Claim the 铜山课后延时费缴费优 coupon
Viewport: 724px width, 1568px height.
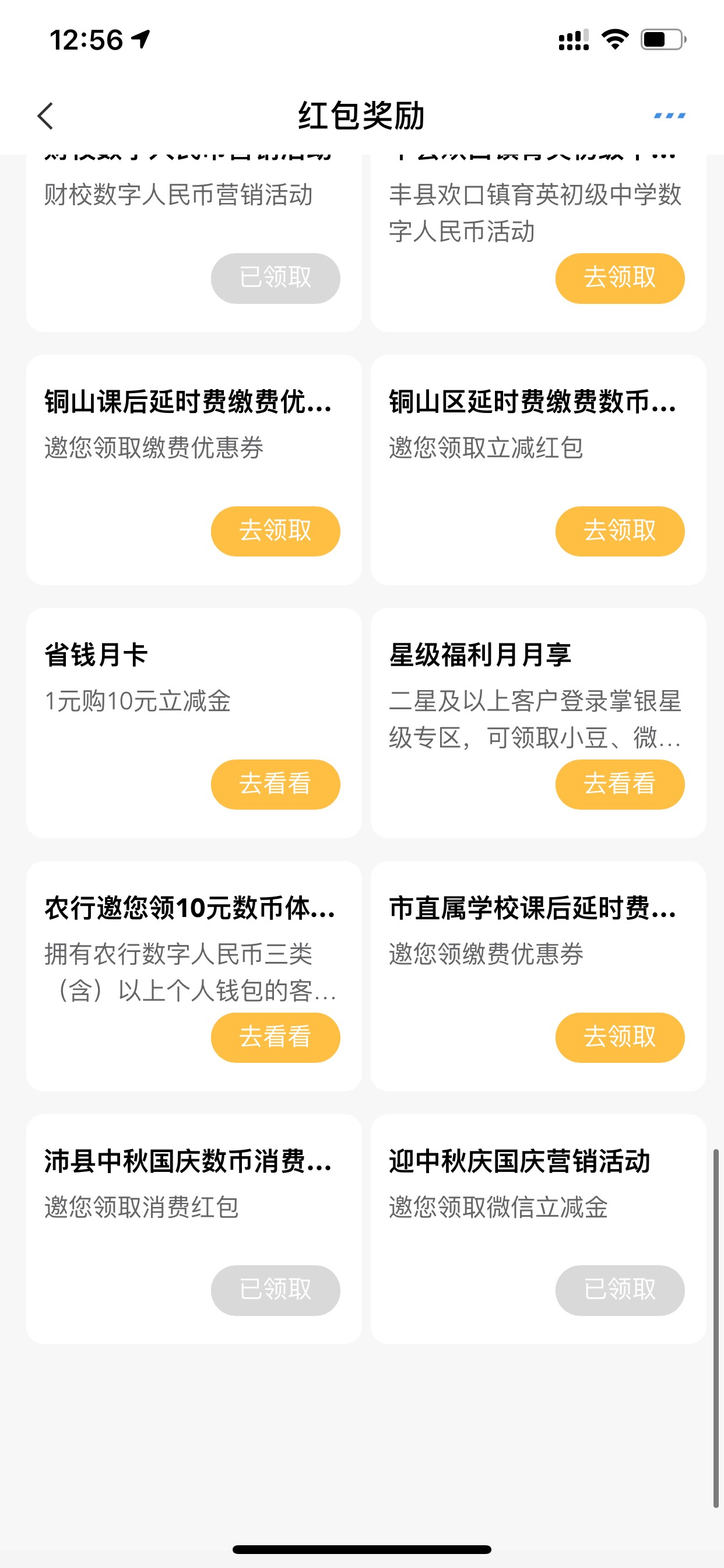275,531
